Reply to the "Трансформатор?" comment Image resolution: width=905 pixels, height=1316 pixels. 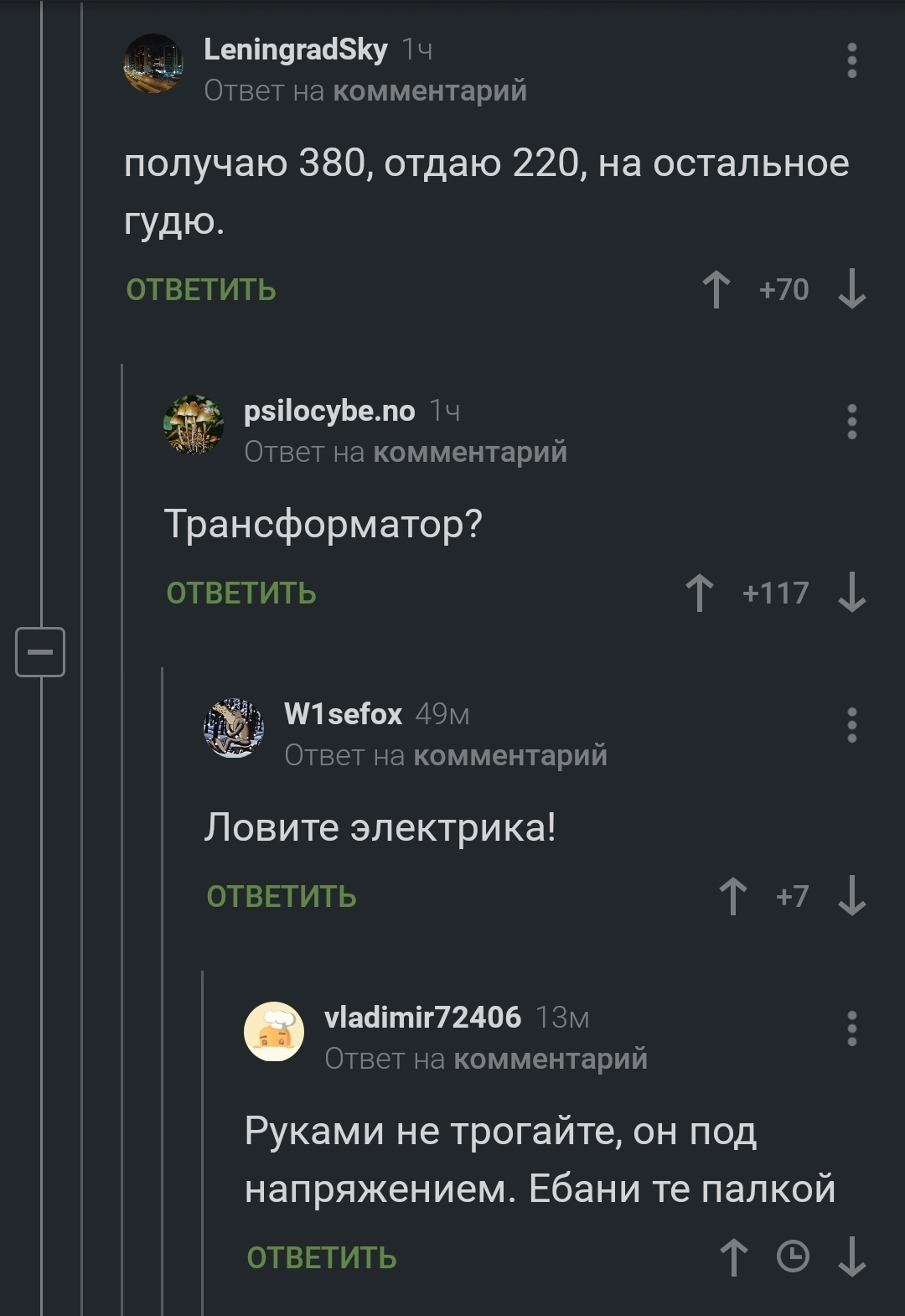pyautogui.click(x=241, y=593)
